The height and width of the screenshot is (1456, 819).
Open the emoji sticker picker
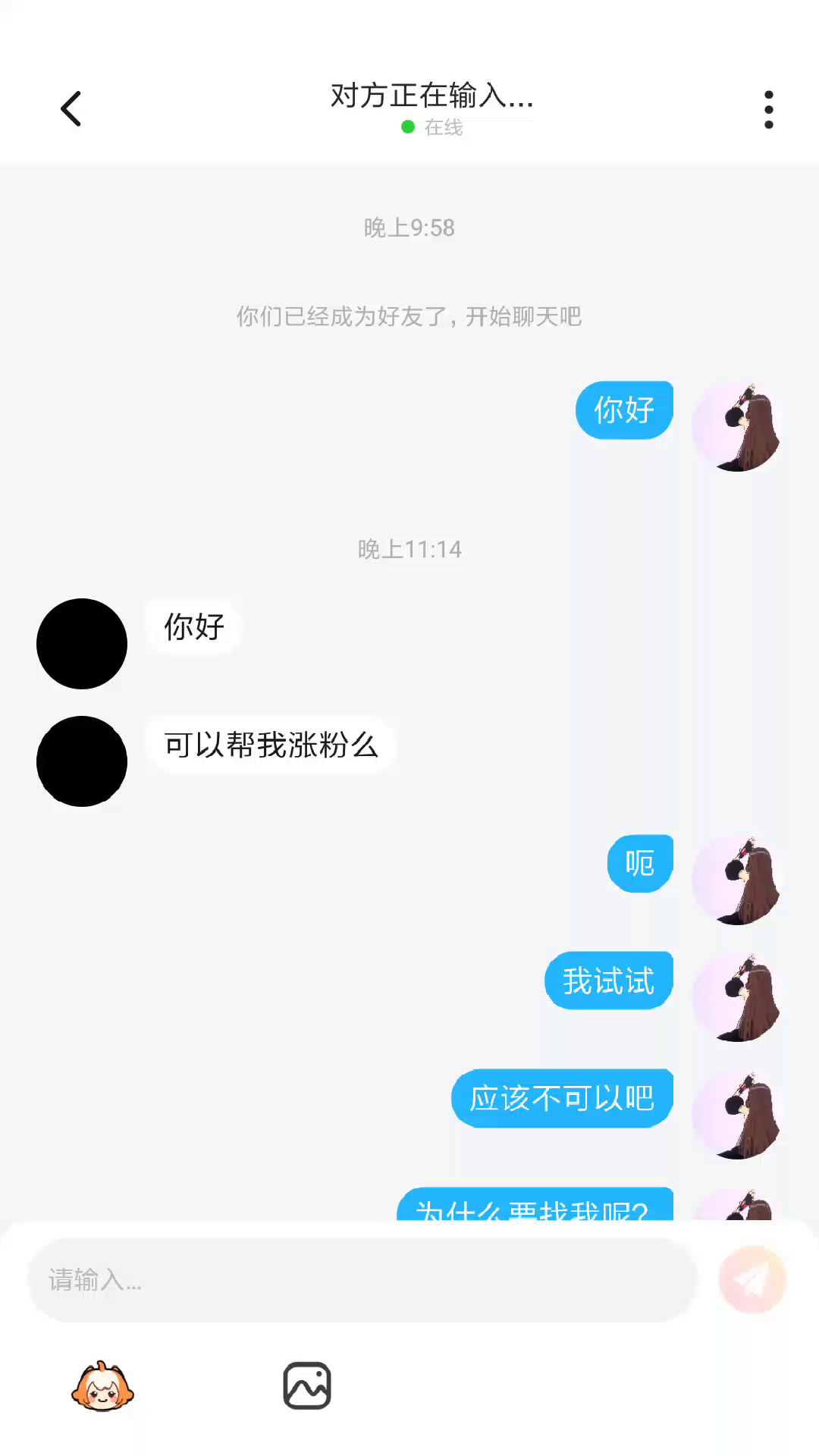point(102,1386)
